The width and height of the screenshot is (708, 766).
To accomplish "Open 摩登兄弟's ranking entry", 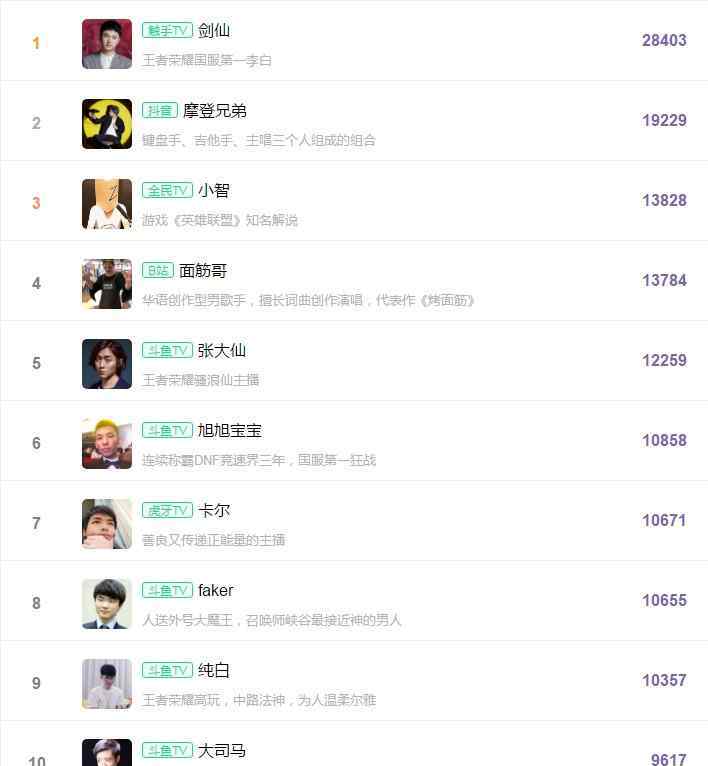I will pos(214,111).
